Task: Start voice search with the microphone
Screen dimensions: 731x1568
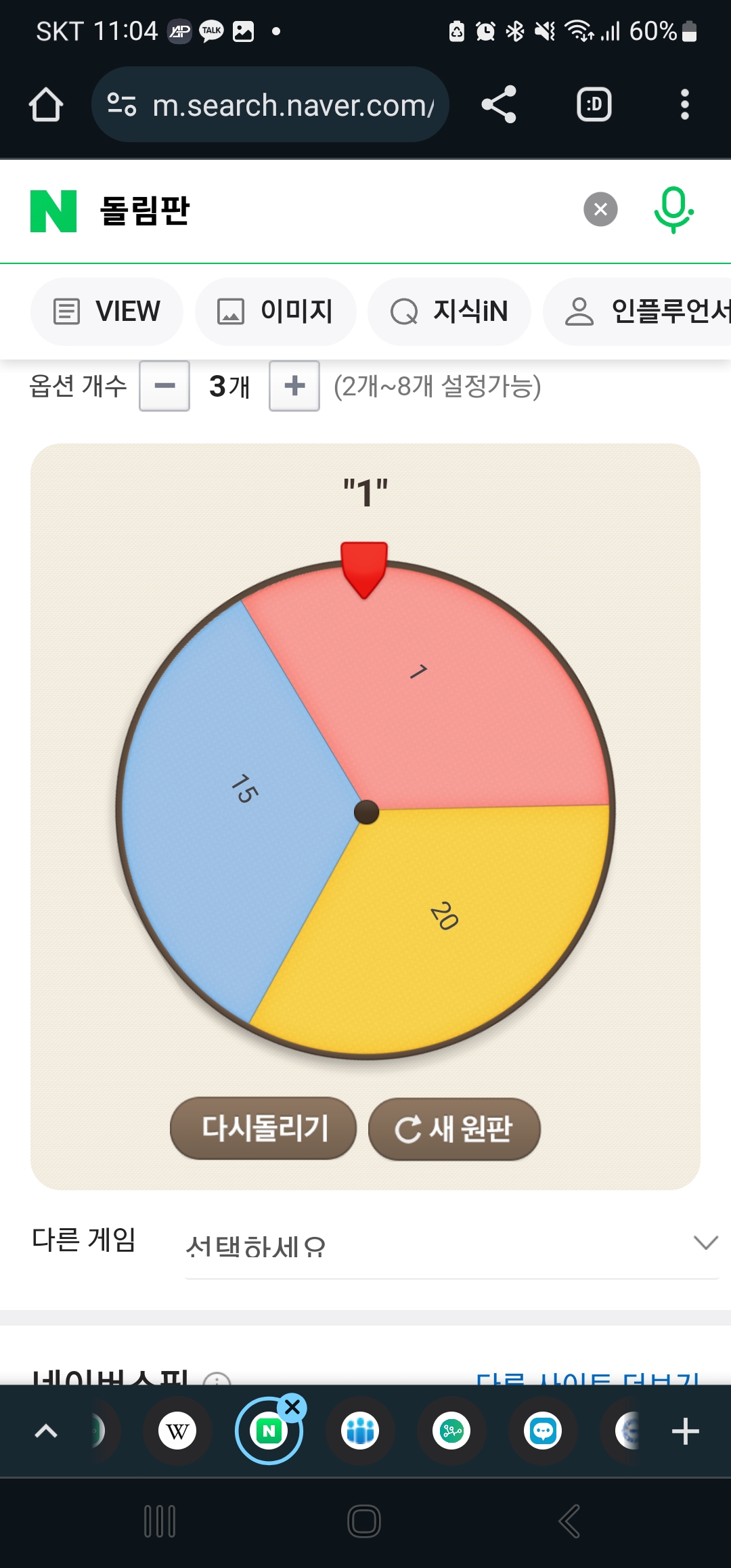Action: pyautogui.click(x=673, y=210)
